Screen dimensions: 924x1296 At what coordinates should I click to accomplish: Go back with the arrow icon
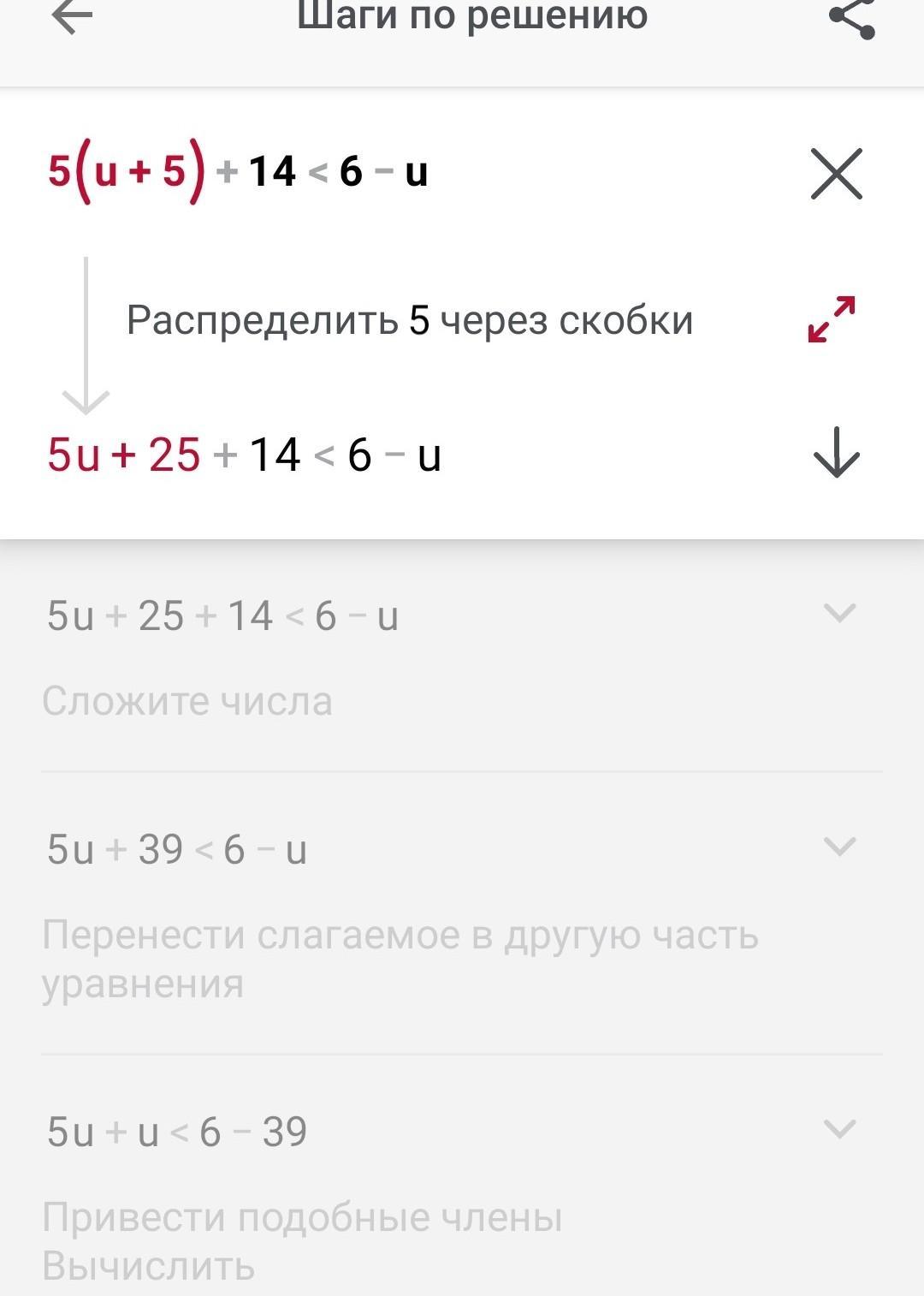71,16
